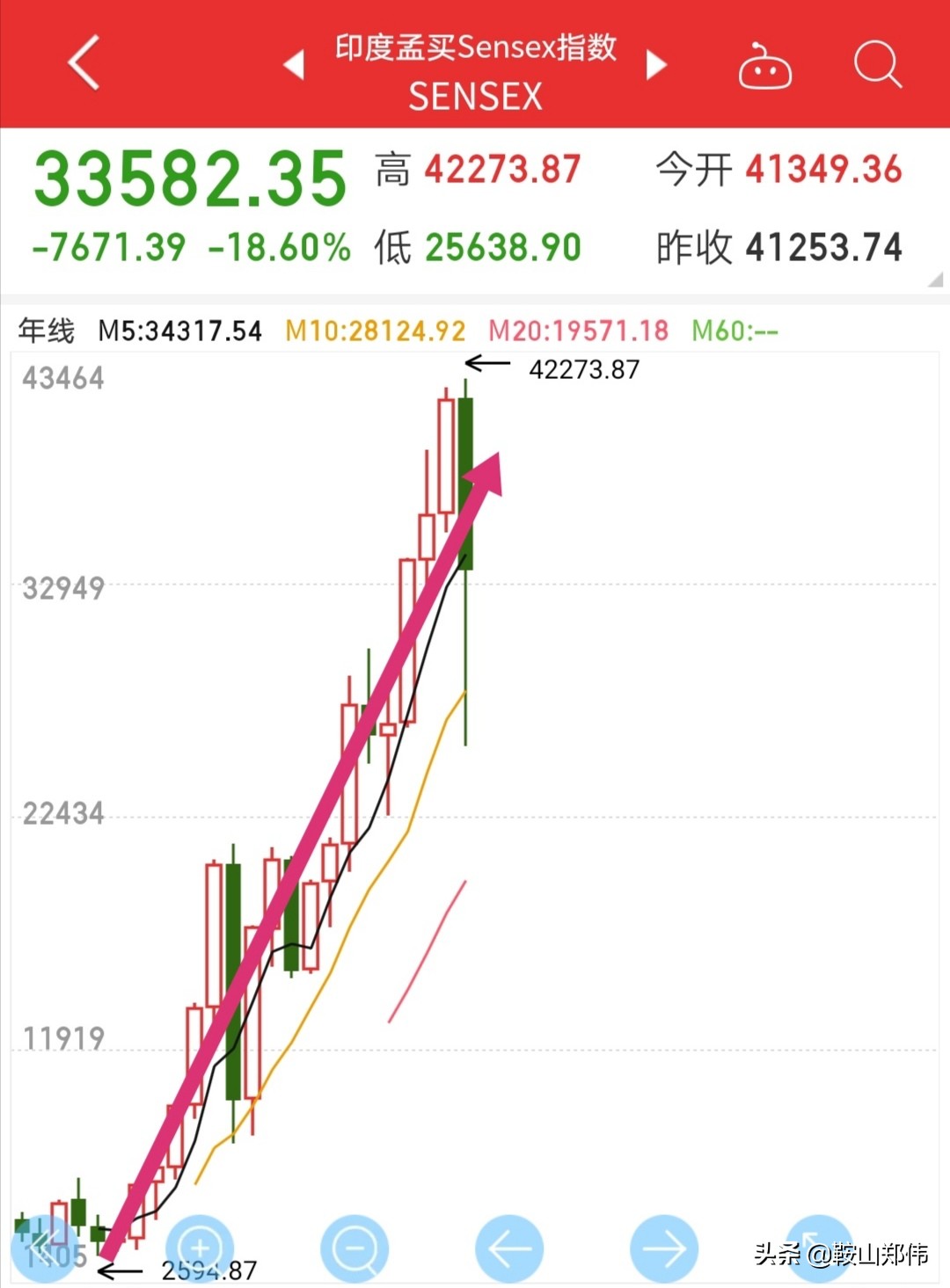Switch to the next index
This screenshot has height=1288, width=950.
[x=656, y=65]
